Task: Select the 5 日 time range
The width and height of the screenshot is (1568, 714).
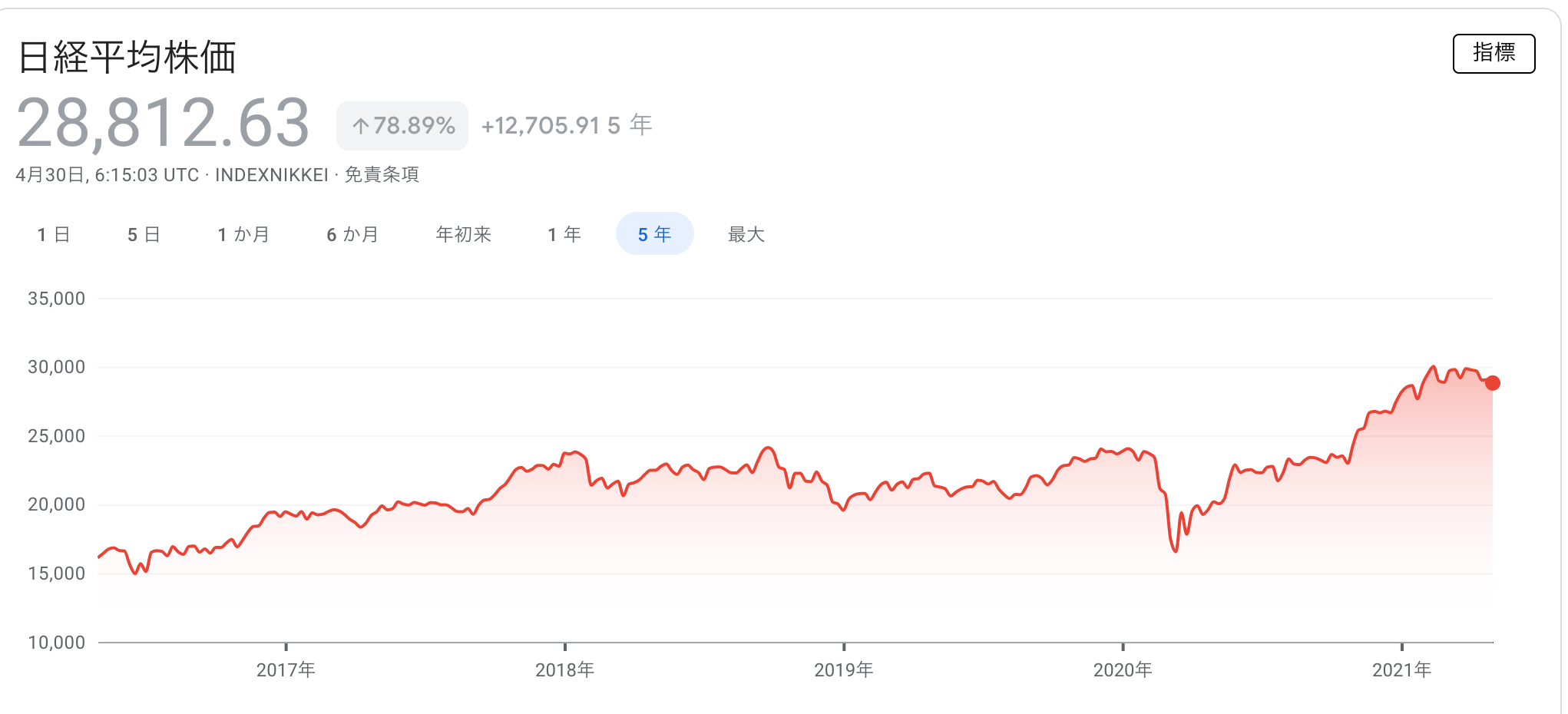Action: (x=144, y=234)
